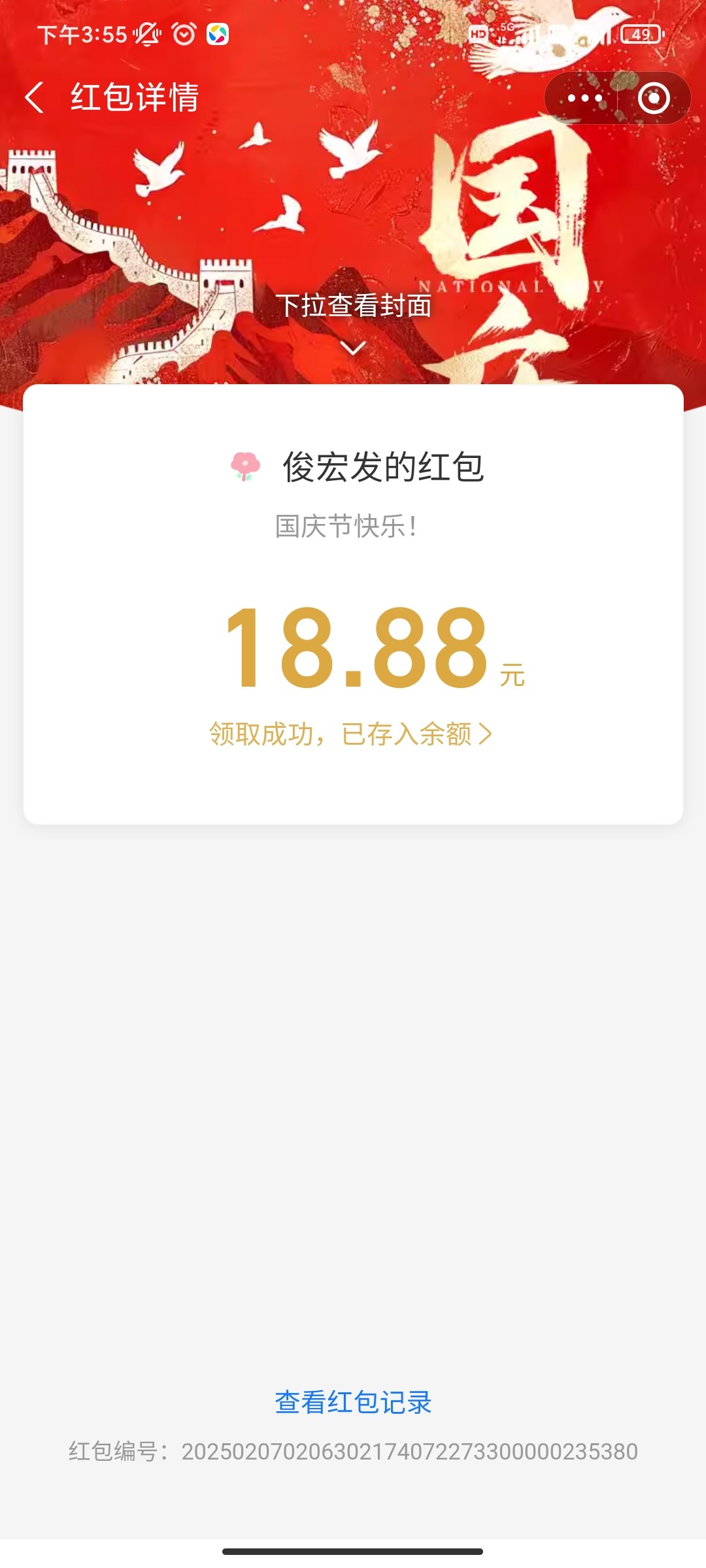Go back from the 红包详情 page
This screenshot has height=1568, width=706.
(x=35, y=98)
